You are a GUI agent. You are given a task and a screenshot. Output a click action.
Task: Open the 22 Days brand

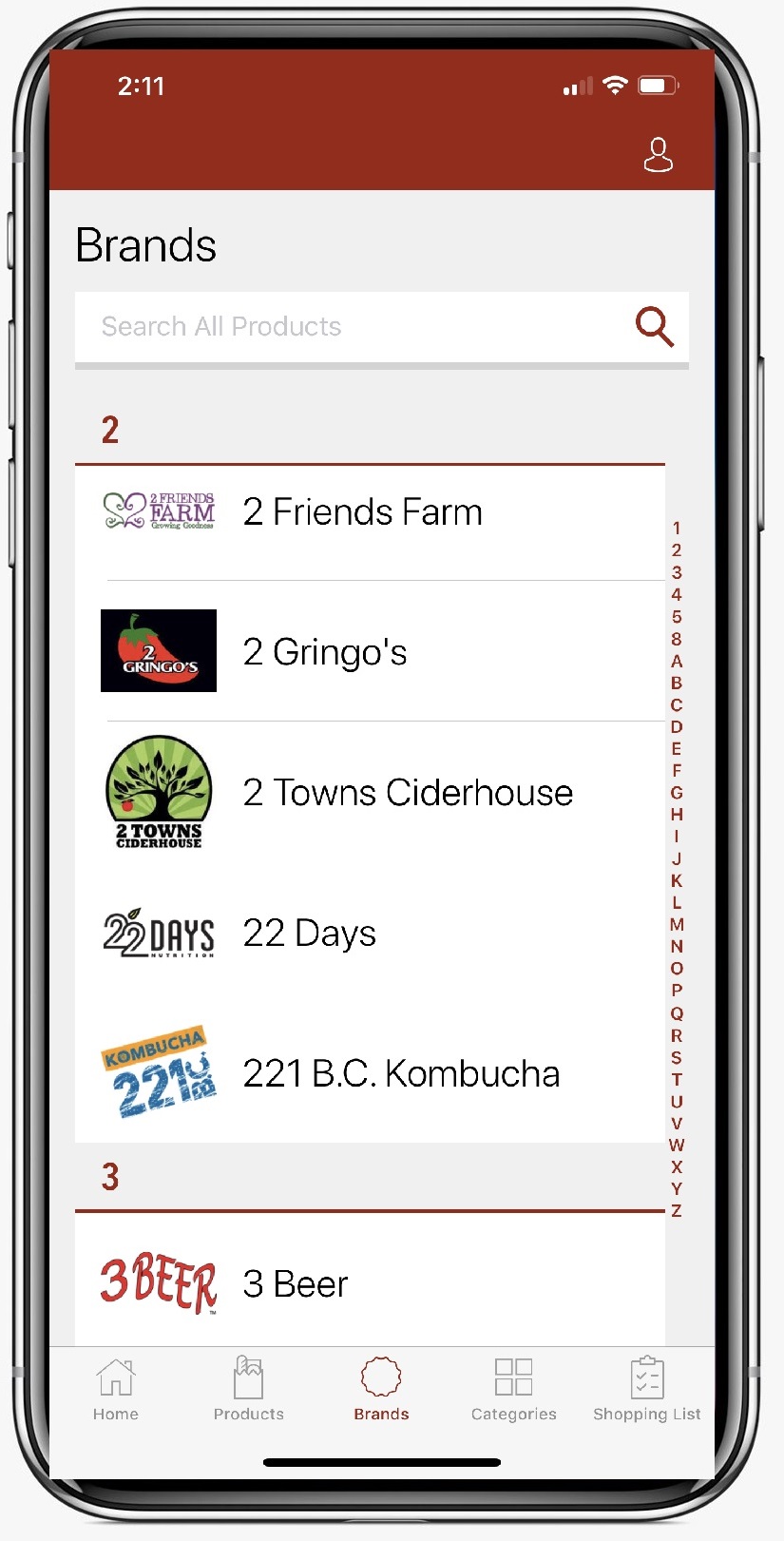[370, 933]
